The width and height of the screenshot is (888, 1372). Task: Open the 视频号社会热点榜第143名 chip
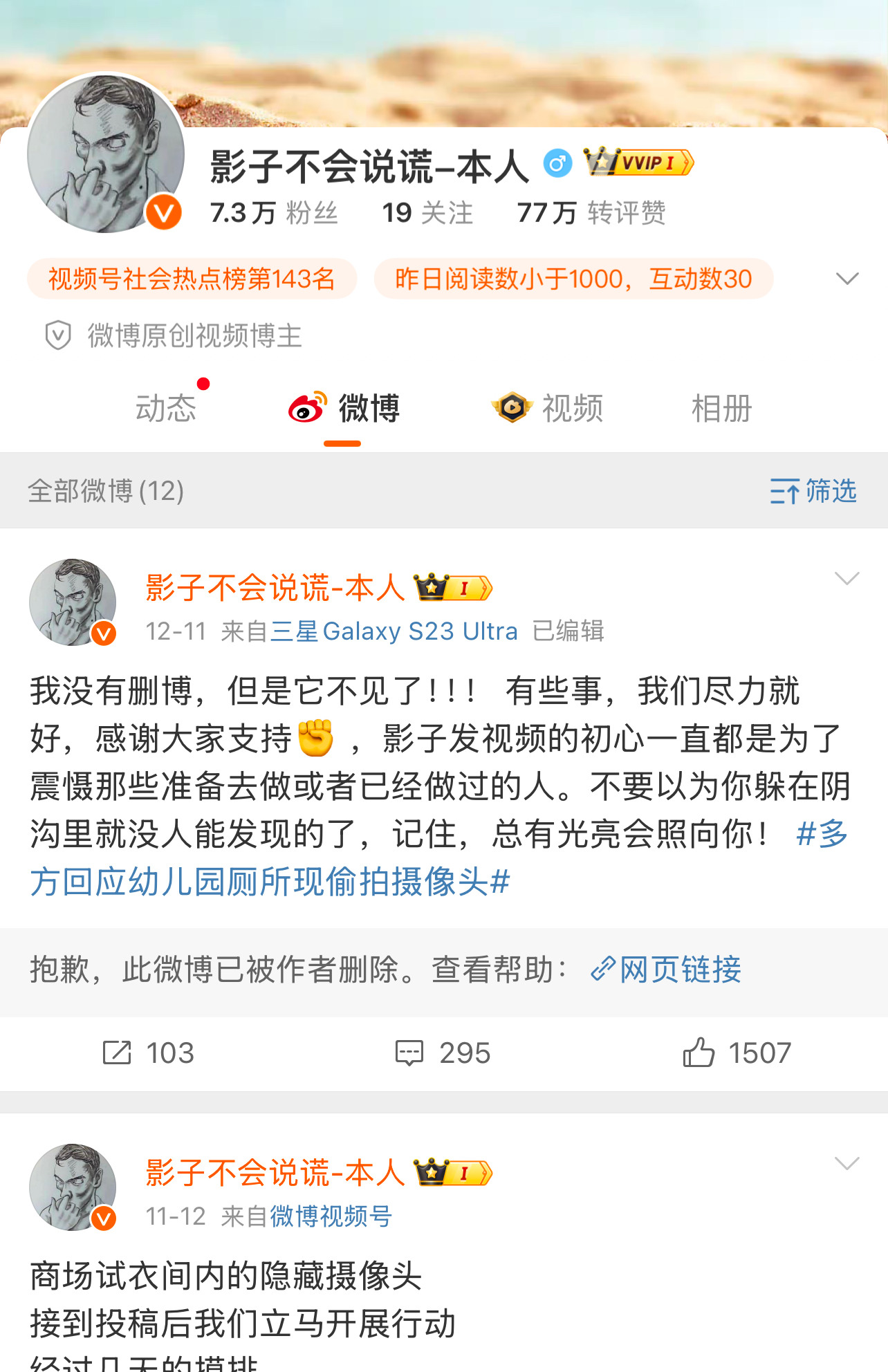pyautogui.click(x=192, y=279)
